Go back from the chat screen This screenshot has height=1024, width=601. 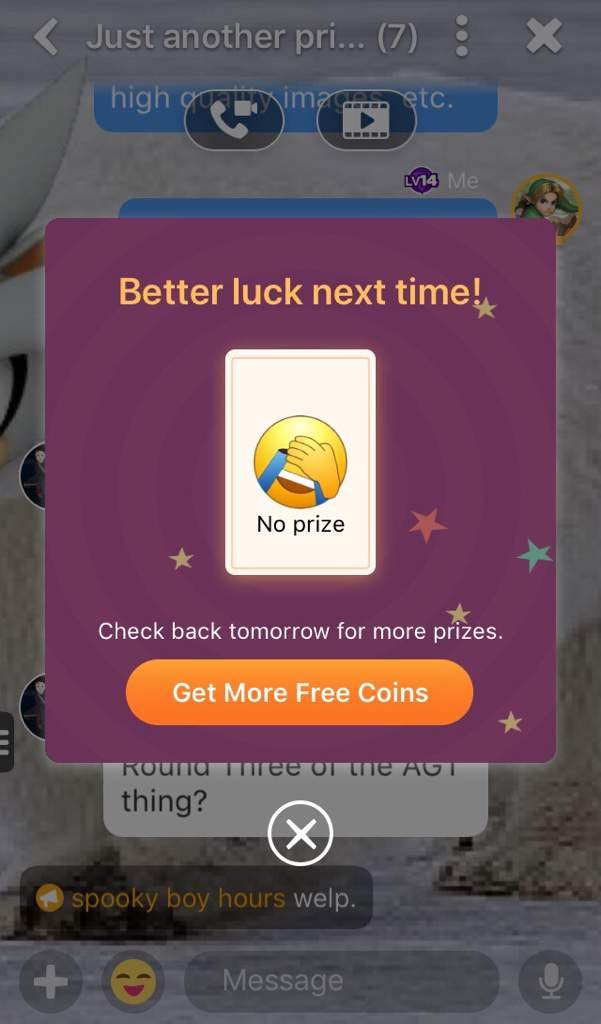45,38
